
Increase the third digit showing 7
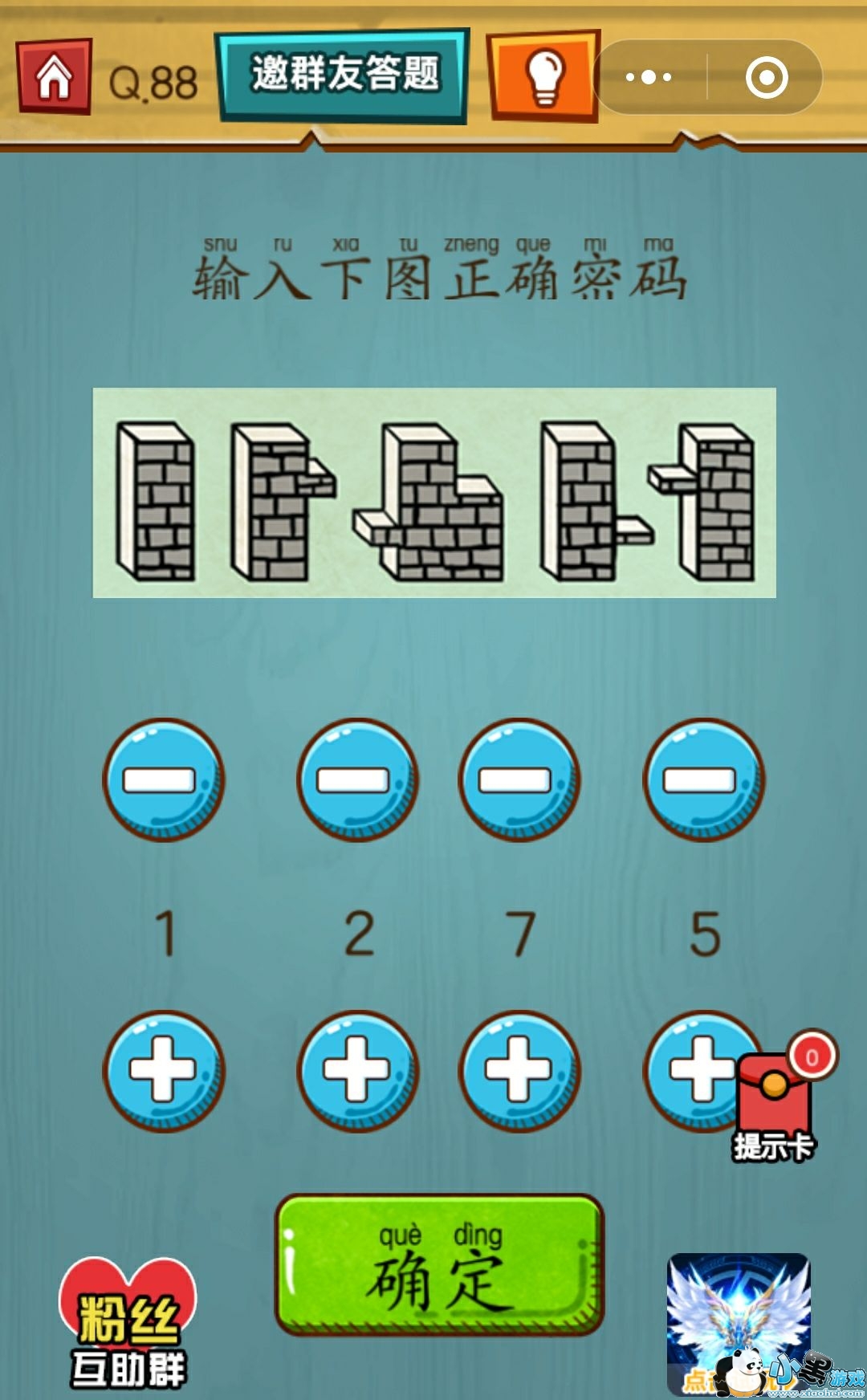(x=519, y=1071)
